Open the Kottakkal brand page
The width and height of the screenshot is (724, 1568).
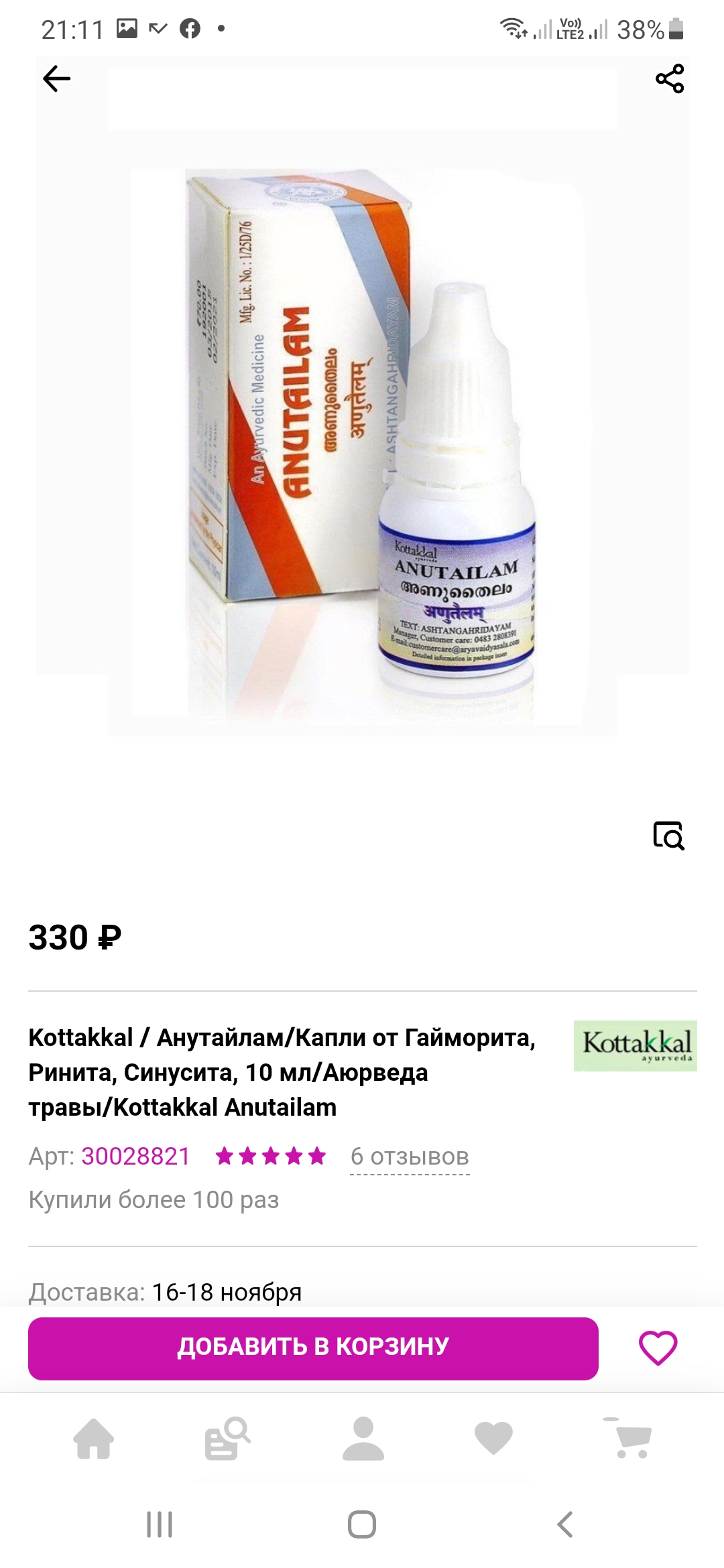(635, 1045)
